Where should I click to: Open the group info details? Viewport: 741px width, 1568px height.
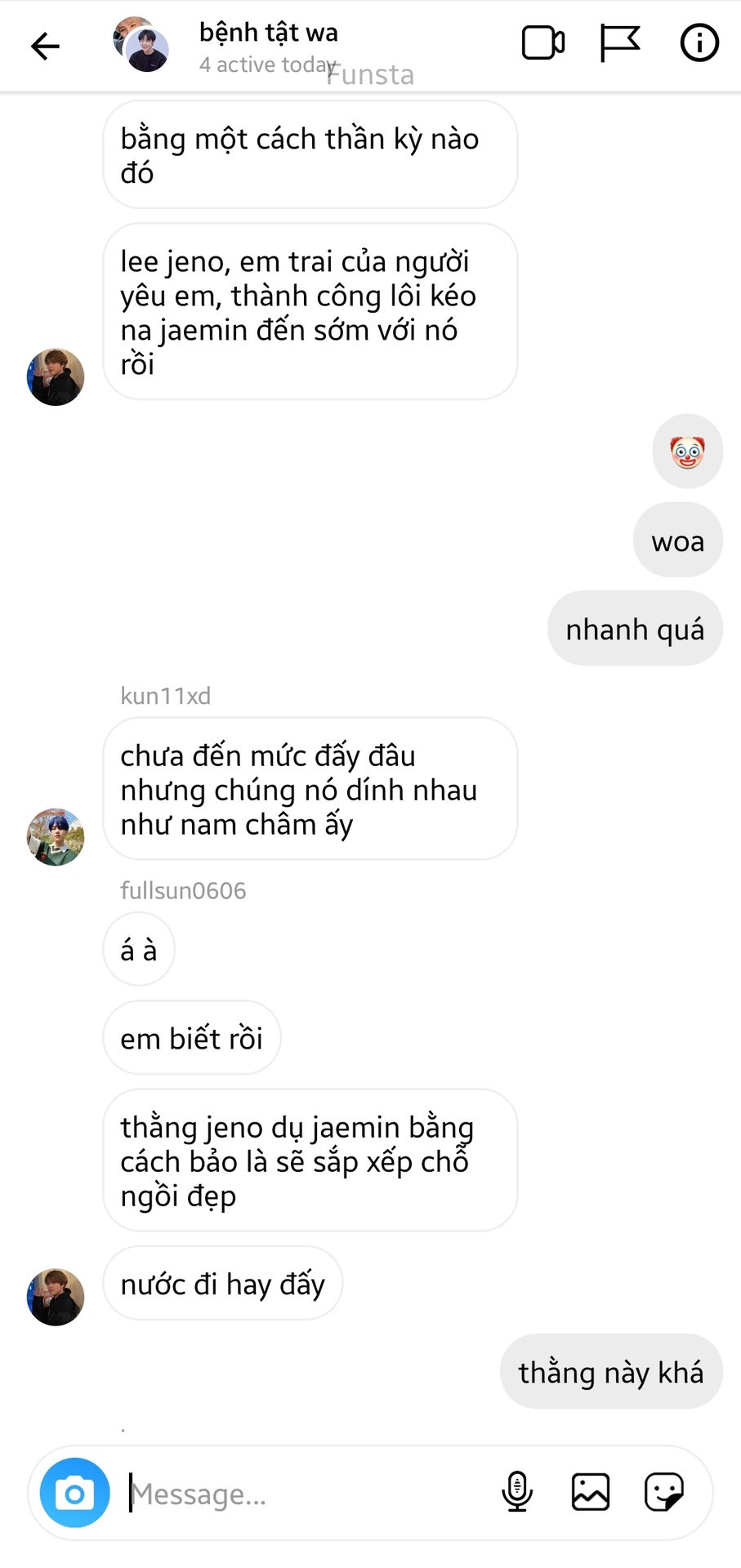click(699, 44)
